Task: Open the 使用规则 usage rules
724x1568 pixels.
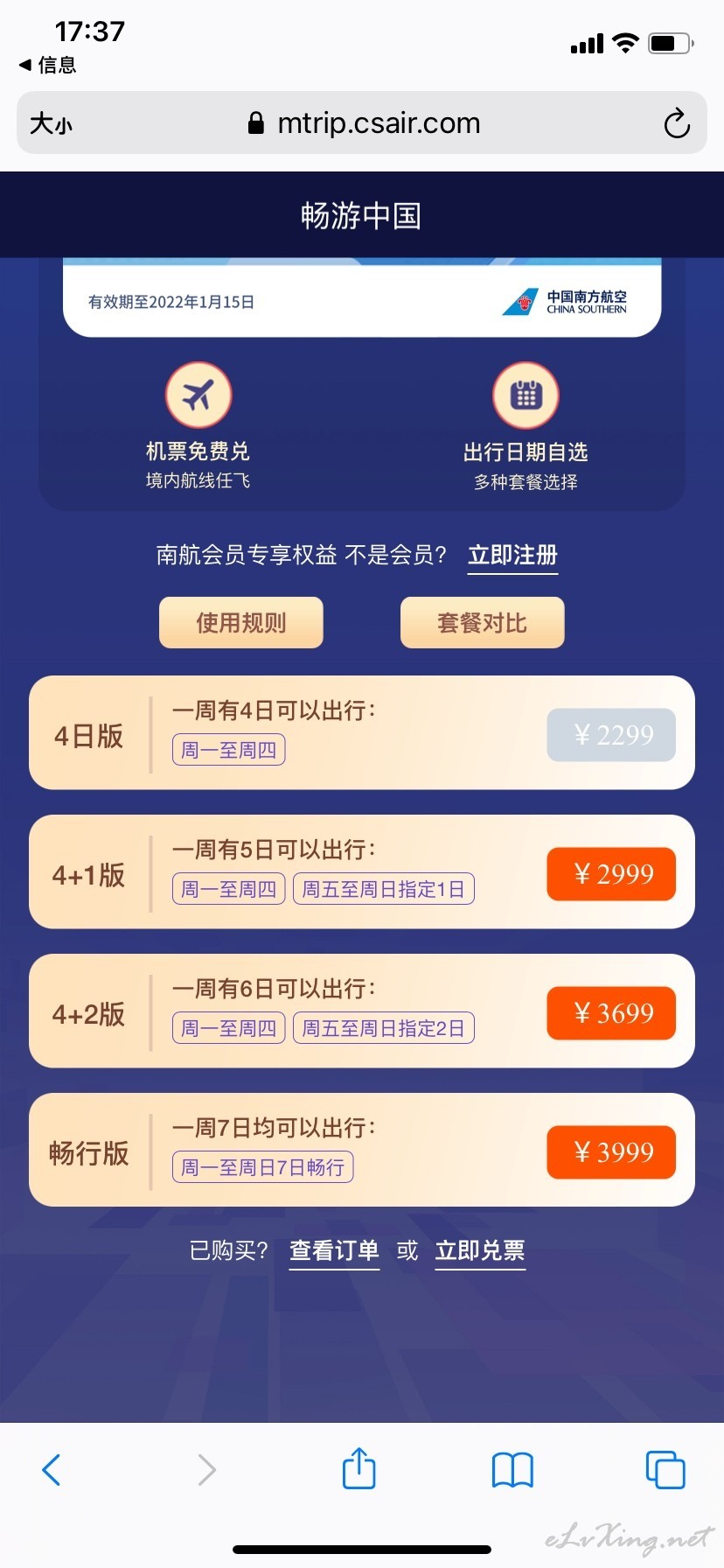Action: pyautogui.click(x=241, y=623)
